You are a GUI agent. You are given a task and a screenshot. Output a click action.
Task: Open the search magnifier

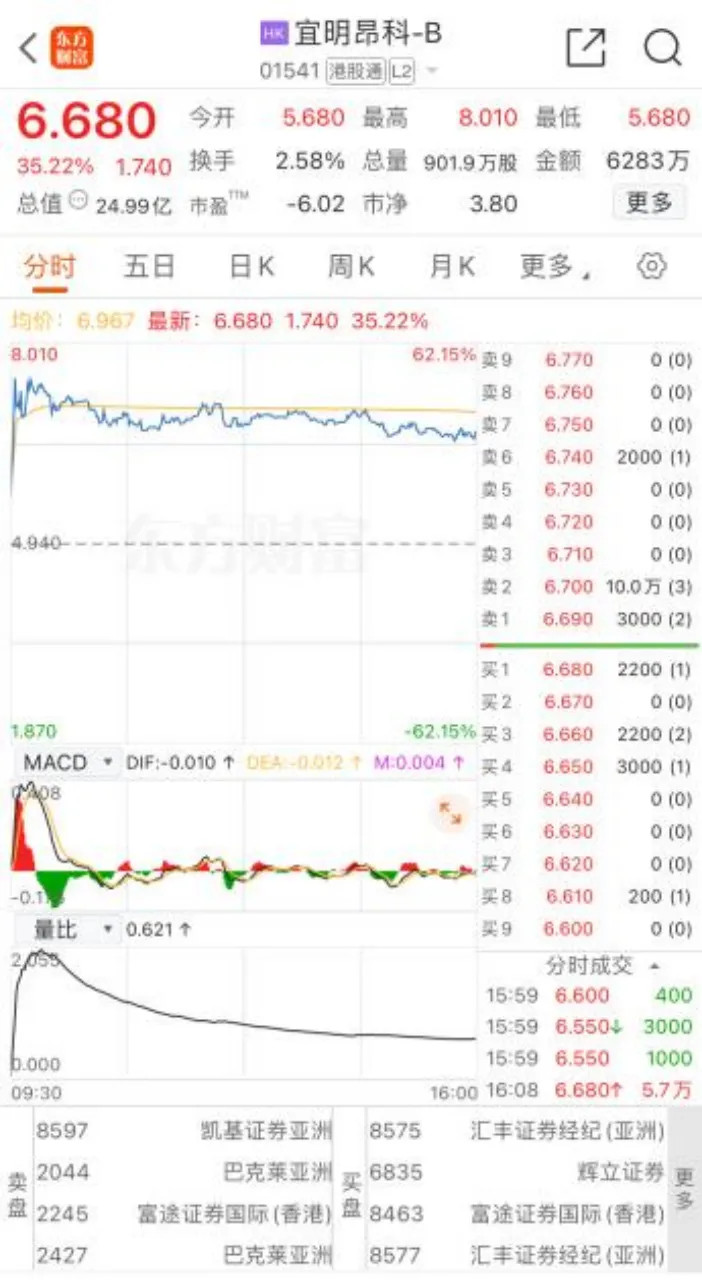tap(661, 47)
